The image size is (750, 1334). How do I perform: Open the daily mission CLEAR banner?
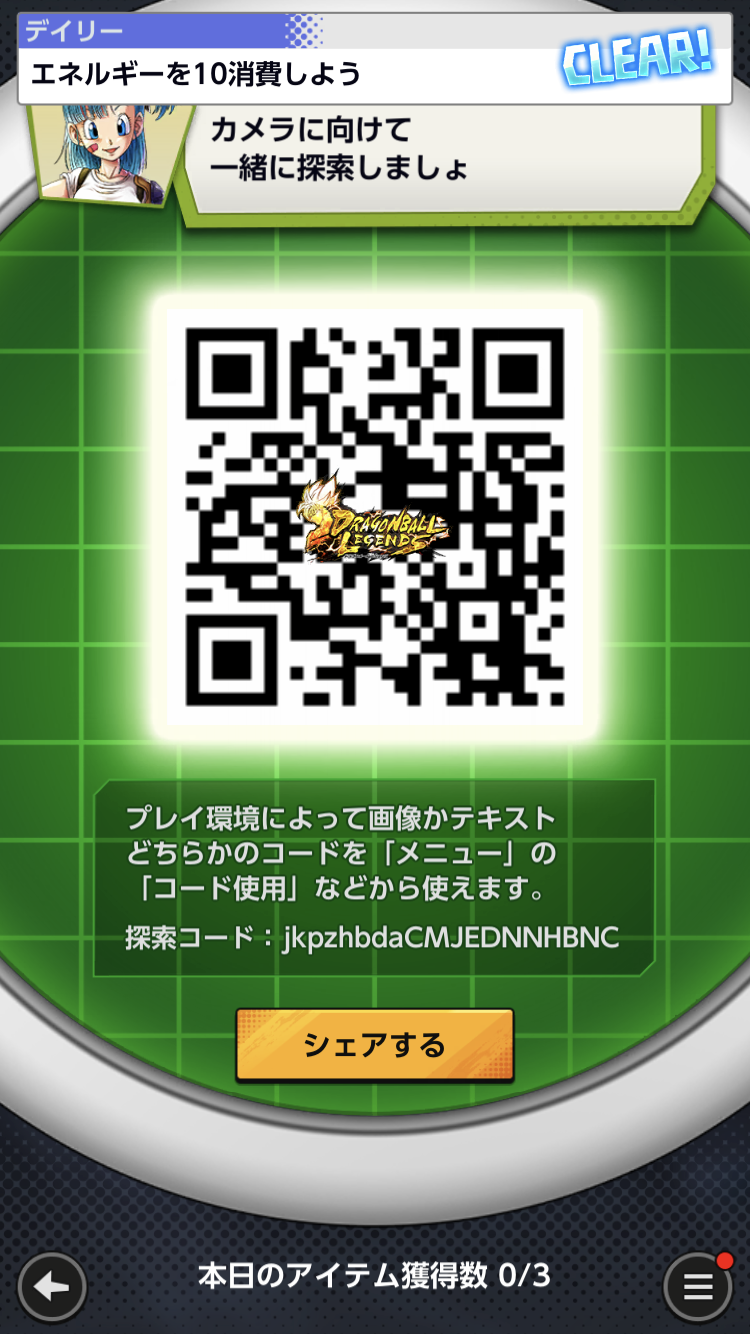click(375, 59)
